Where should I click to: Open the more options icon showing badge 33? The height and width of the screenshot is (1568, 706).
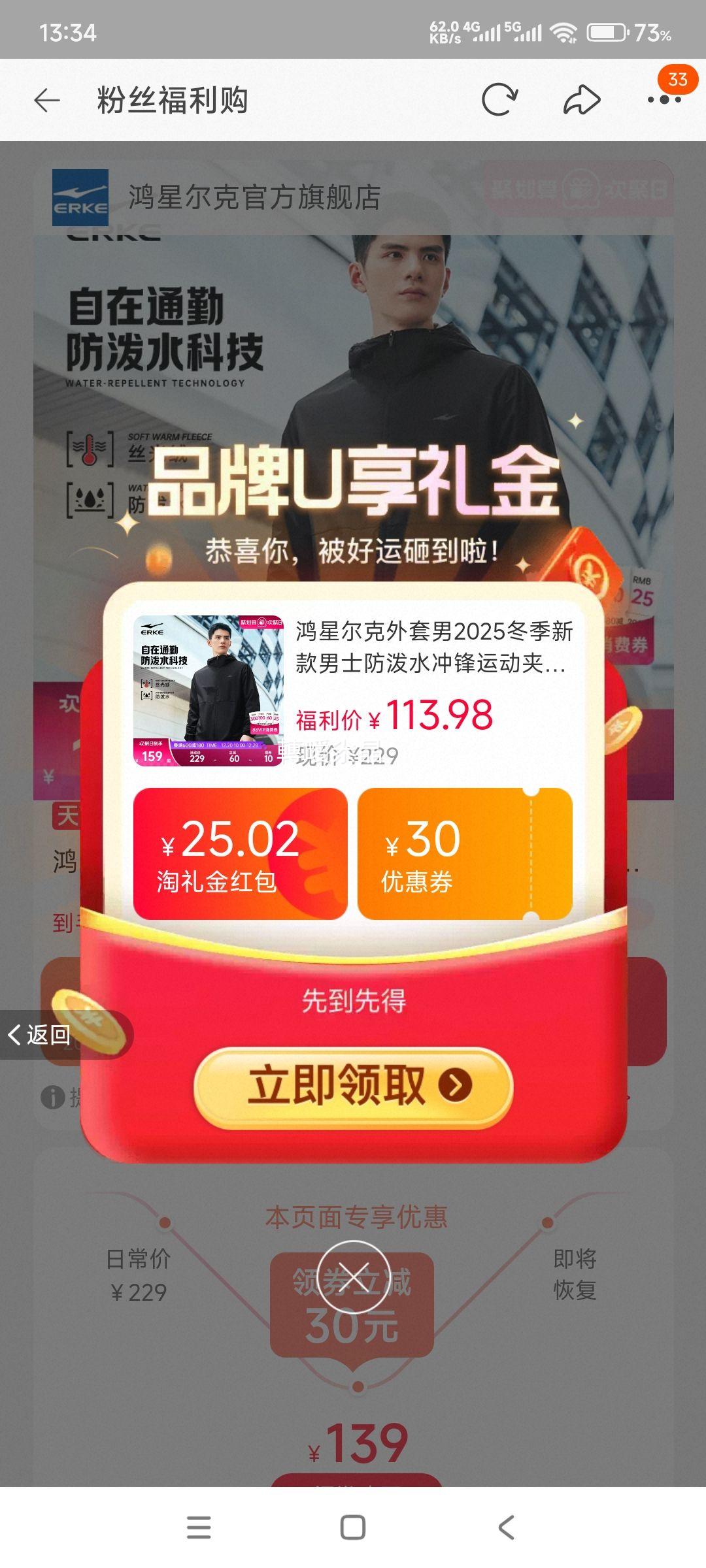click(x=665, y=99)
